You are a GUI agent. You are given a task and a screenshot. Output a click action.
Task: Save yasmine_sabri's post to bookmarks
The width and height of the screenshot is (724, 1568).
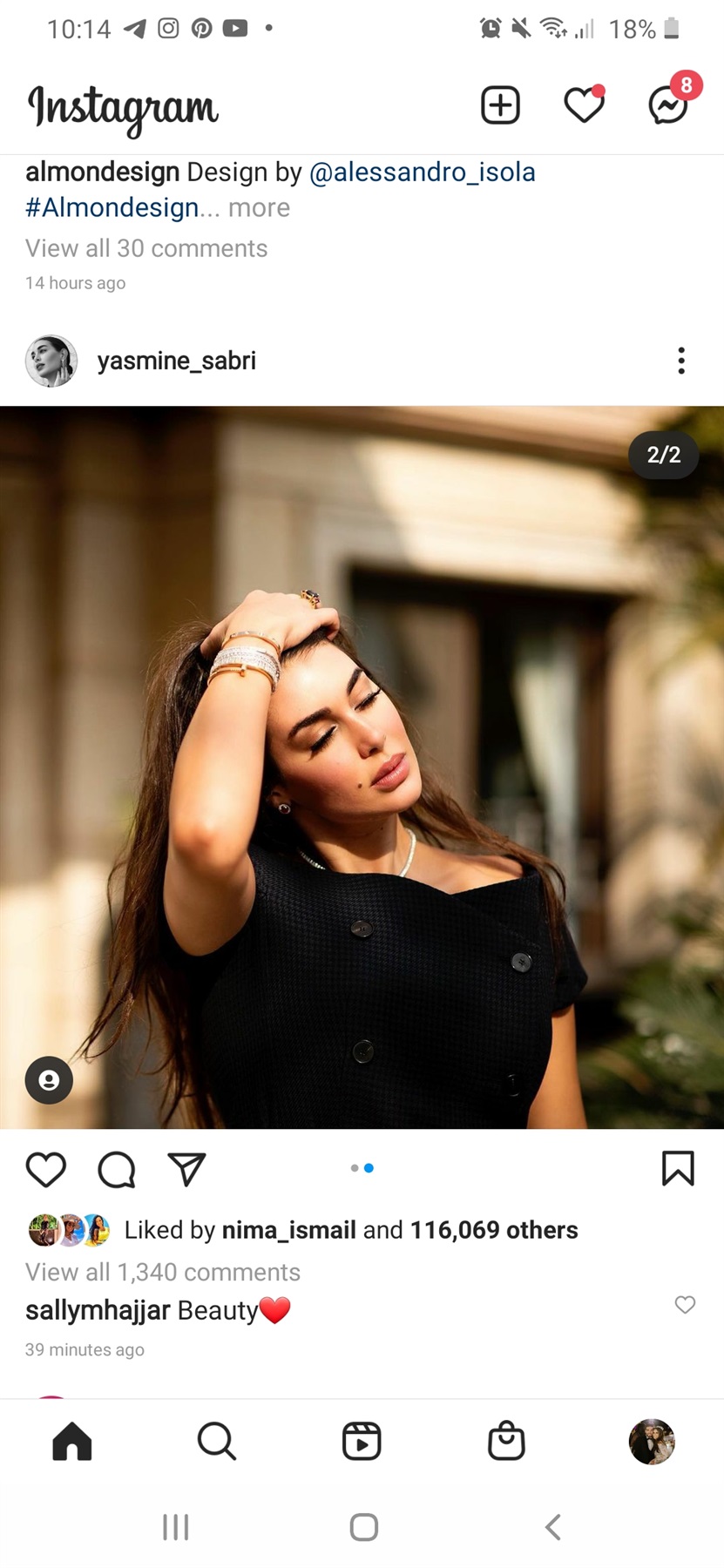pyautogui.click(x=678, y=1169)
